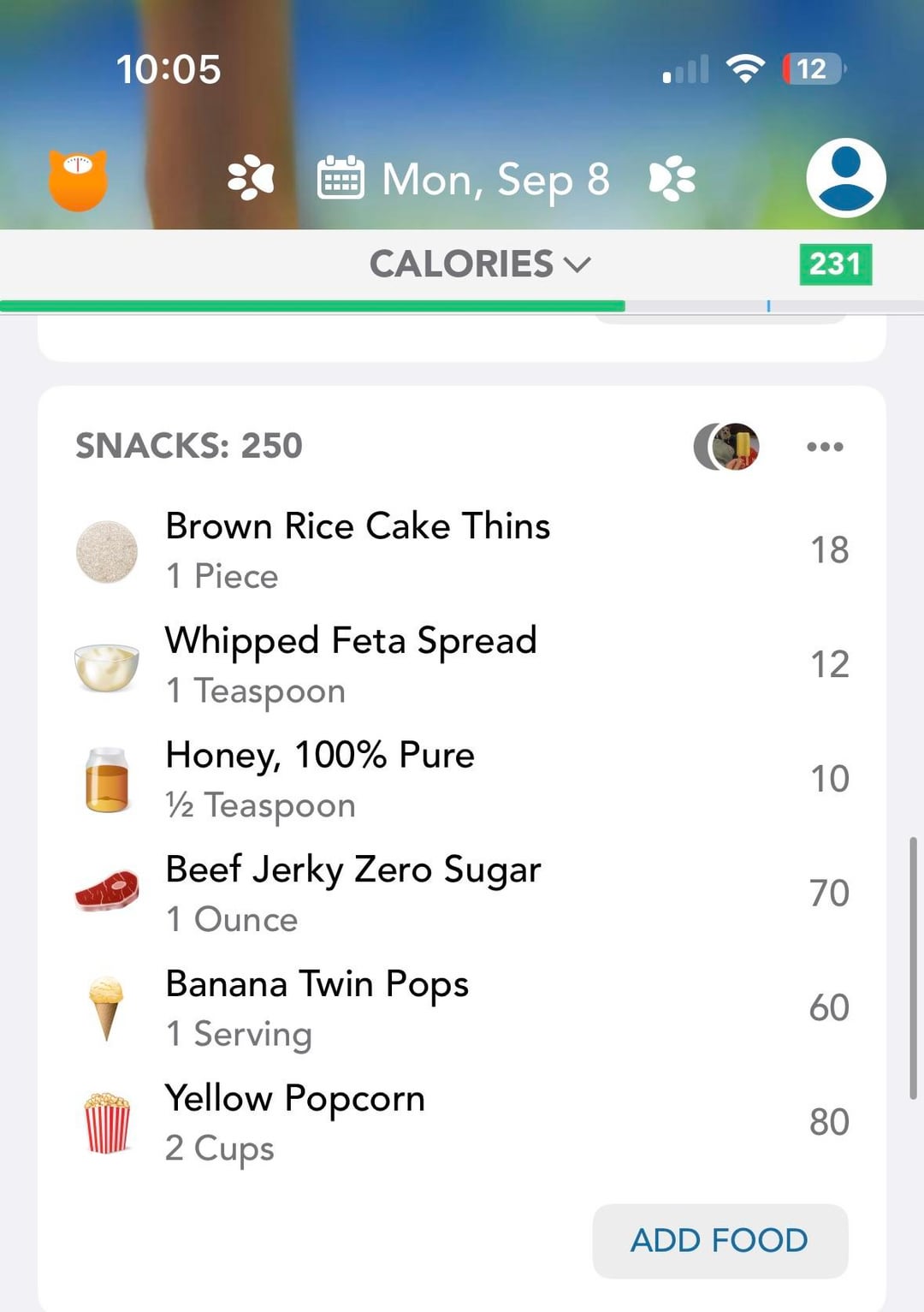
Task: Open Banana Twin Pops entry
Action: point(462,1008)
